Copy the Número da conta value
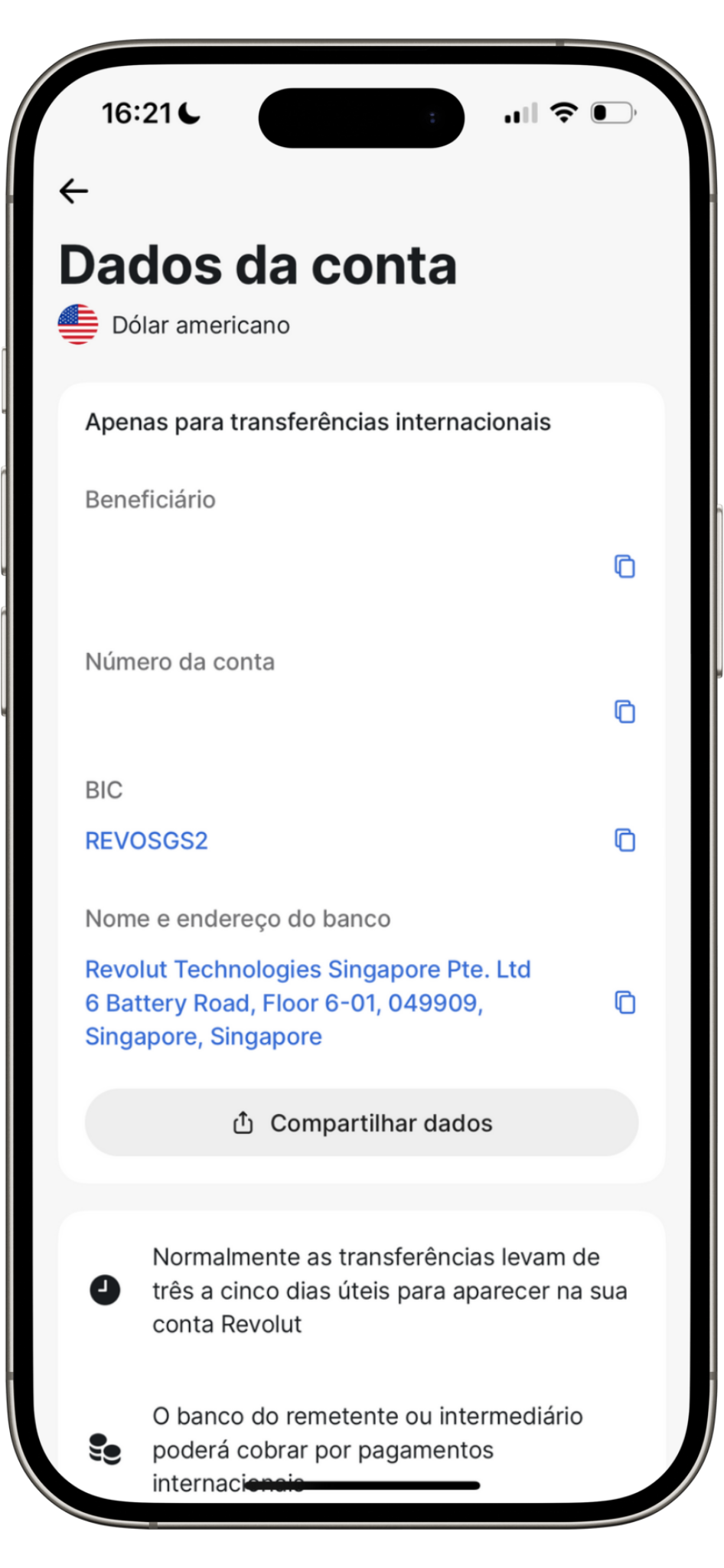Viewport: 724px width, 1568px height. 625,712
